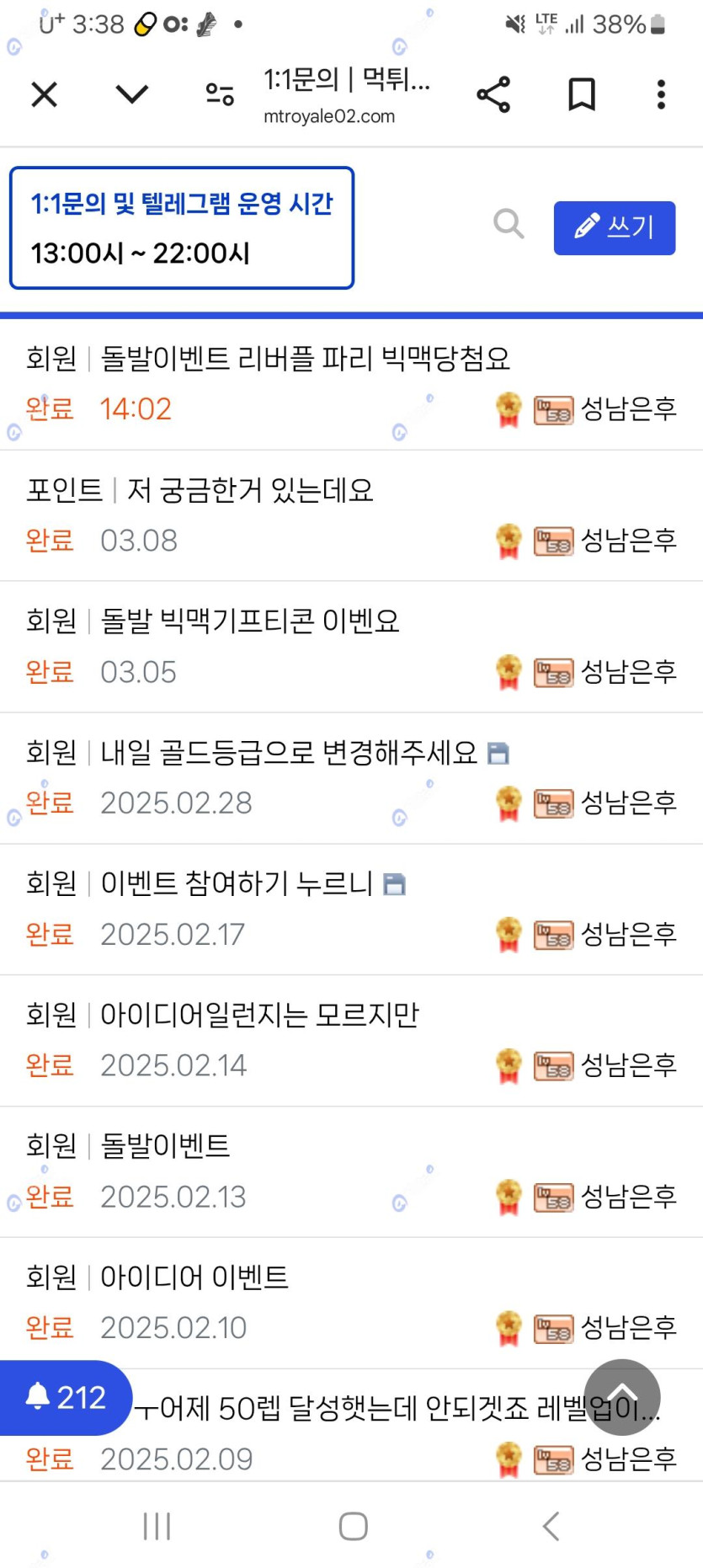Open inquiry 저 궁금한거 있는데요

(249, 490)
